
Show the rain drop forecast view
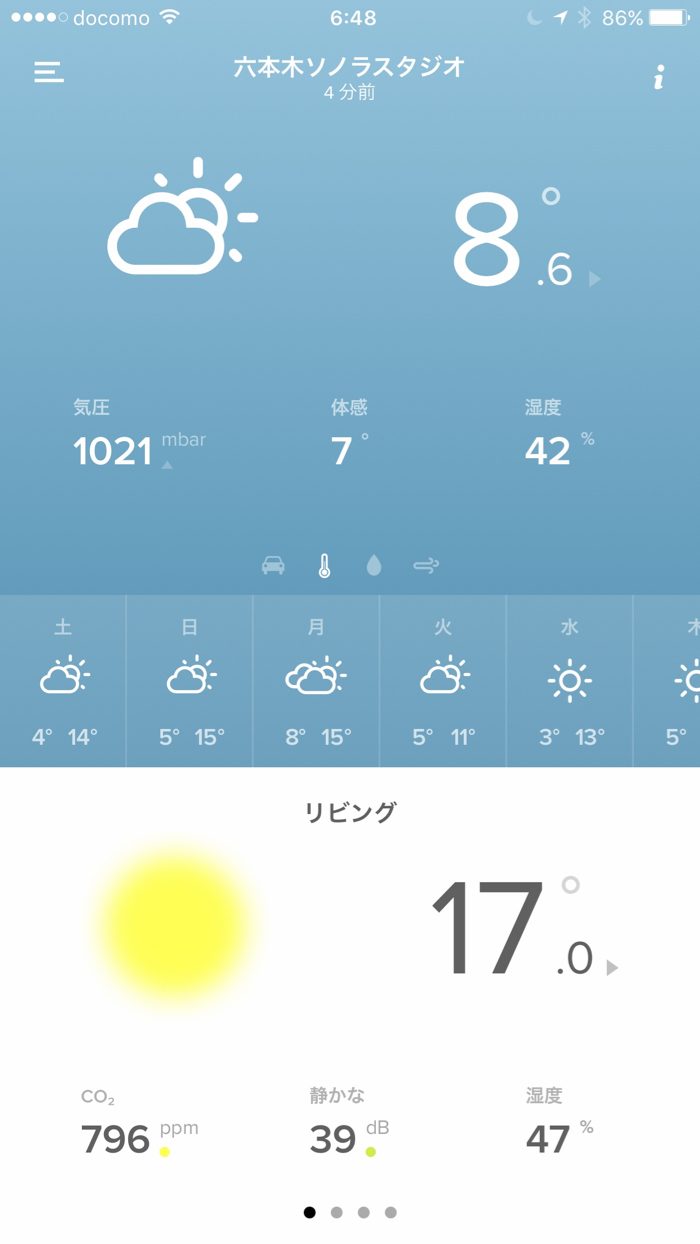coord(374,566)
